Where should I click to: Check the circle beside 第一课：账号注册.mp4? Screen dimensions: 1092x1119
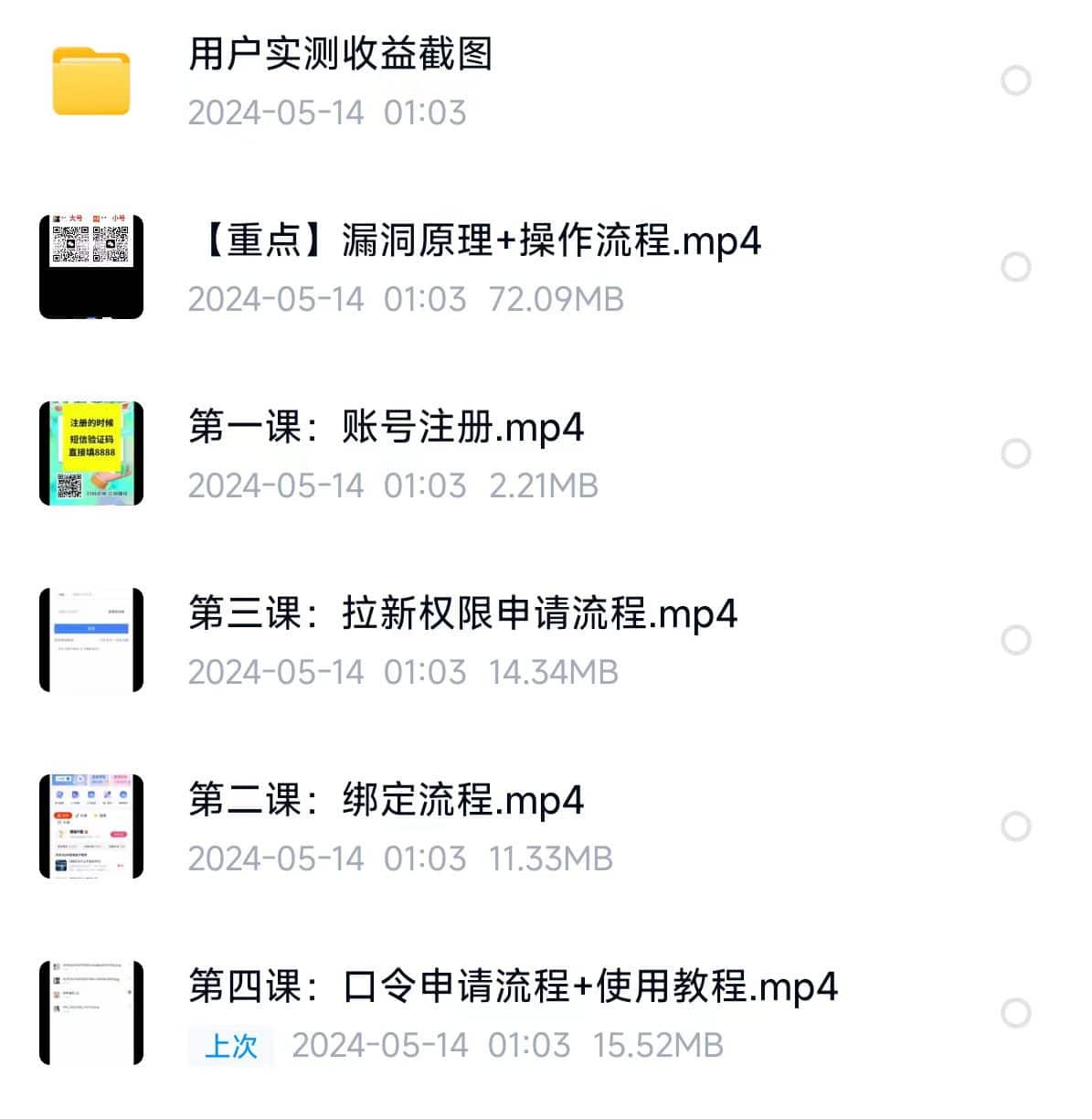[x=1015, y=452]
